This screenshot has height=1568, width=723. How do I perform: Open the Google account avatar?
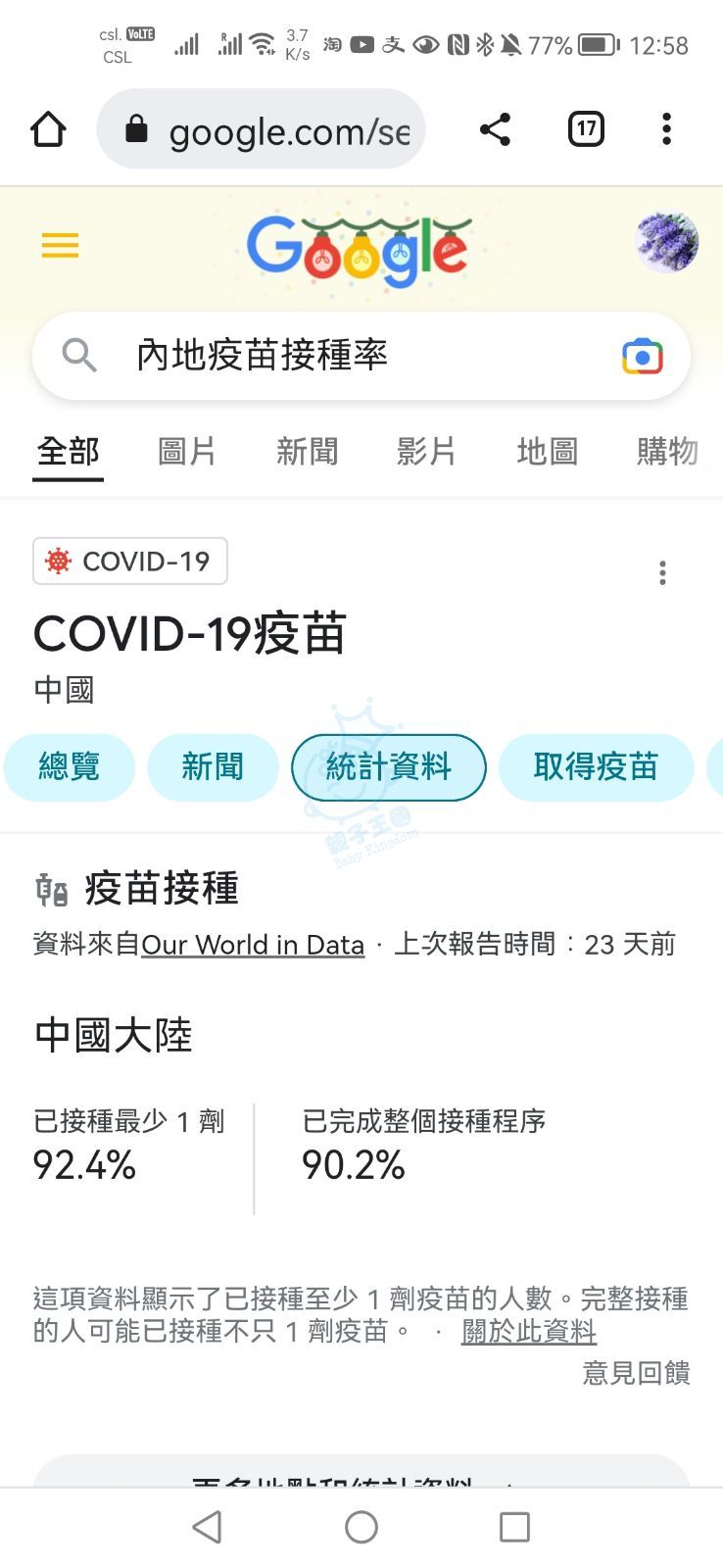(666, 242)
